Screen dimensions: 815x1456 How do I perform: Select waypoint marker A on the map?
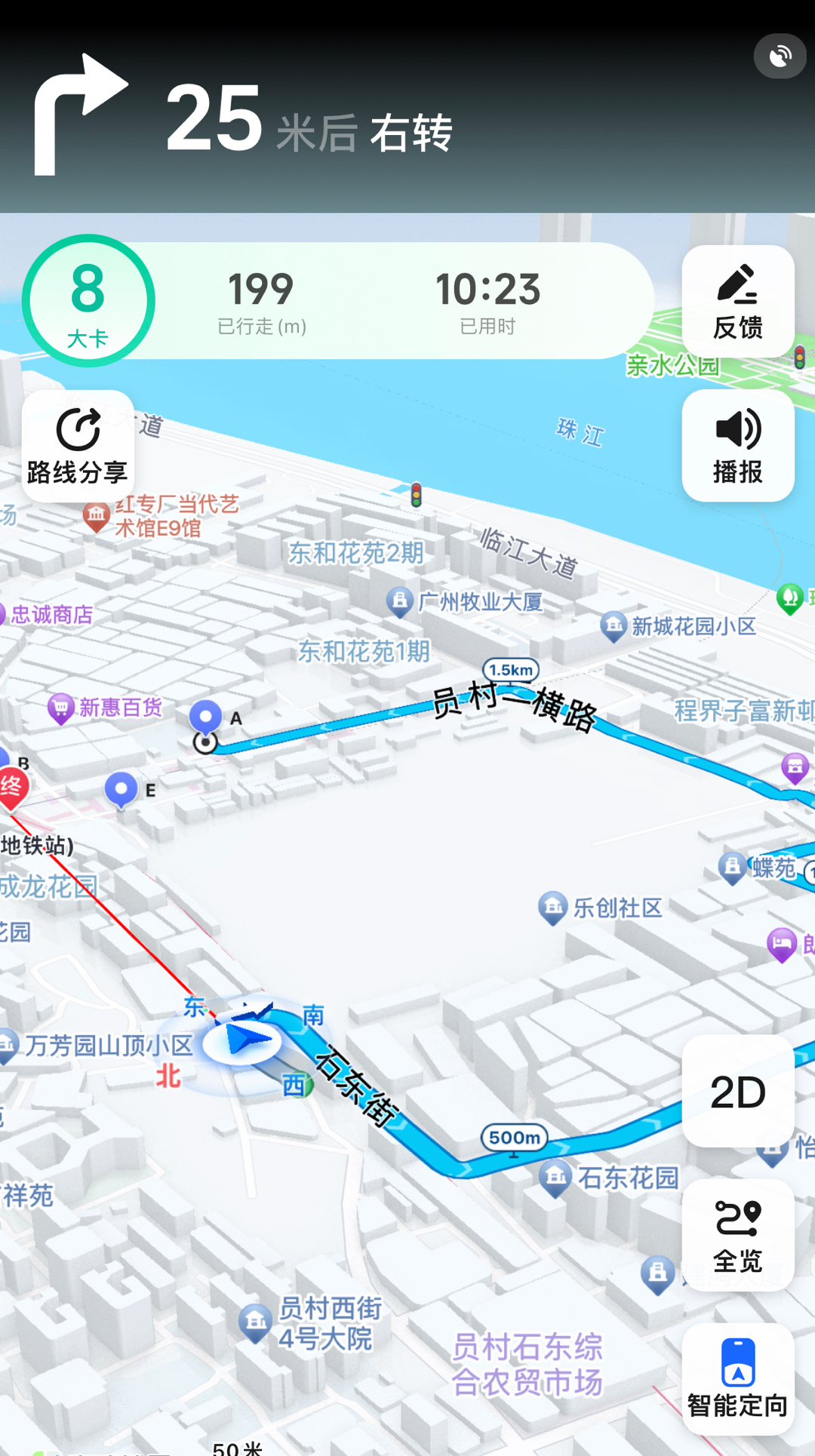pos(206,717)
